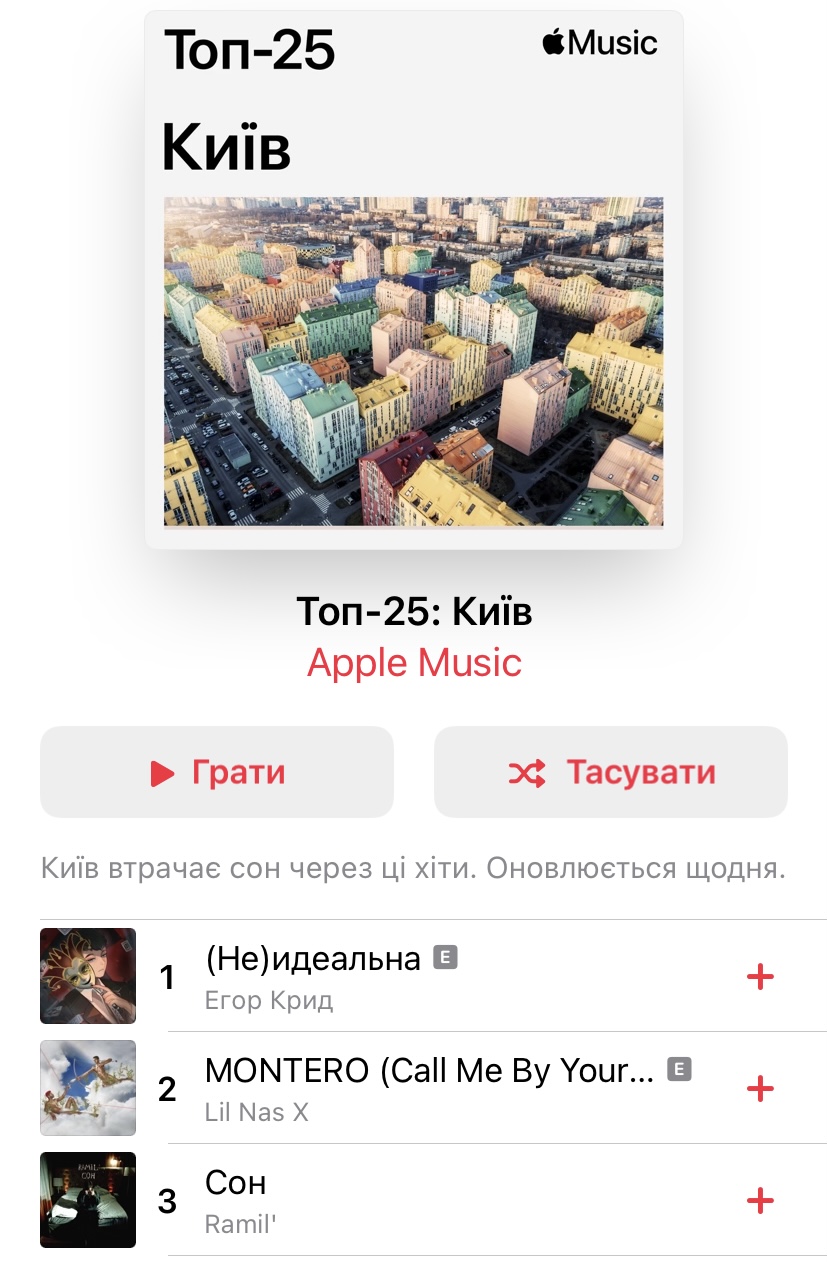Screen dimensions: 827x1262
Task: Tap the Грати play button
Action: [217, 772]
